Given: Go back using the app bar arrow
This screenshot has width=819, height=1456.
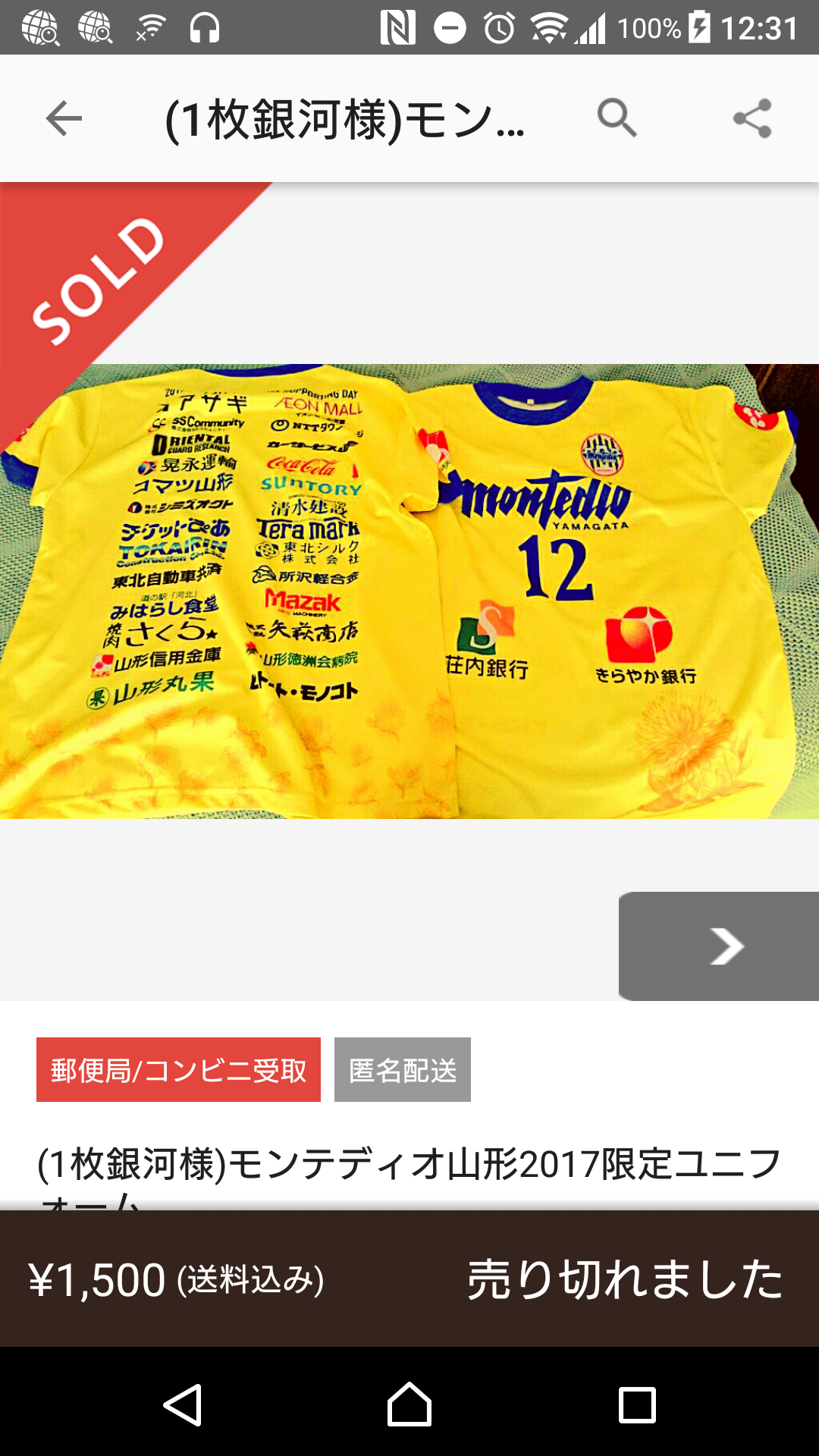Looking at the screenshot, I should [x=64, y=118].
